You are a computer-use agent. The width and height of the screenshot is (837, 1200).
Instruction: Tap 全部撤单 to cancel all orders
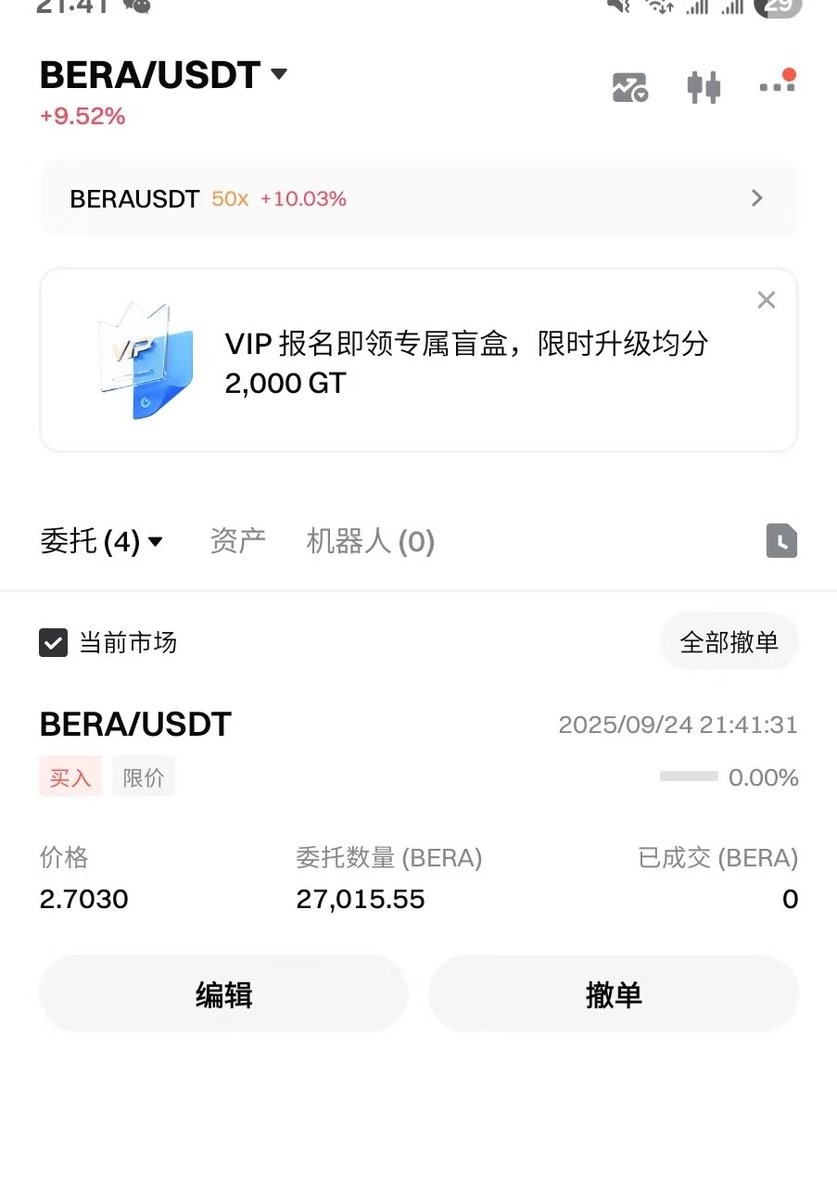tap(729, 642)
